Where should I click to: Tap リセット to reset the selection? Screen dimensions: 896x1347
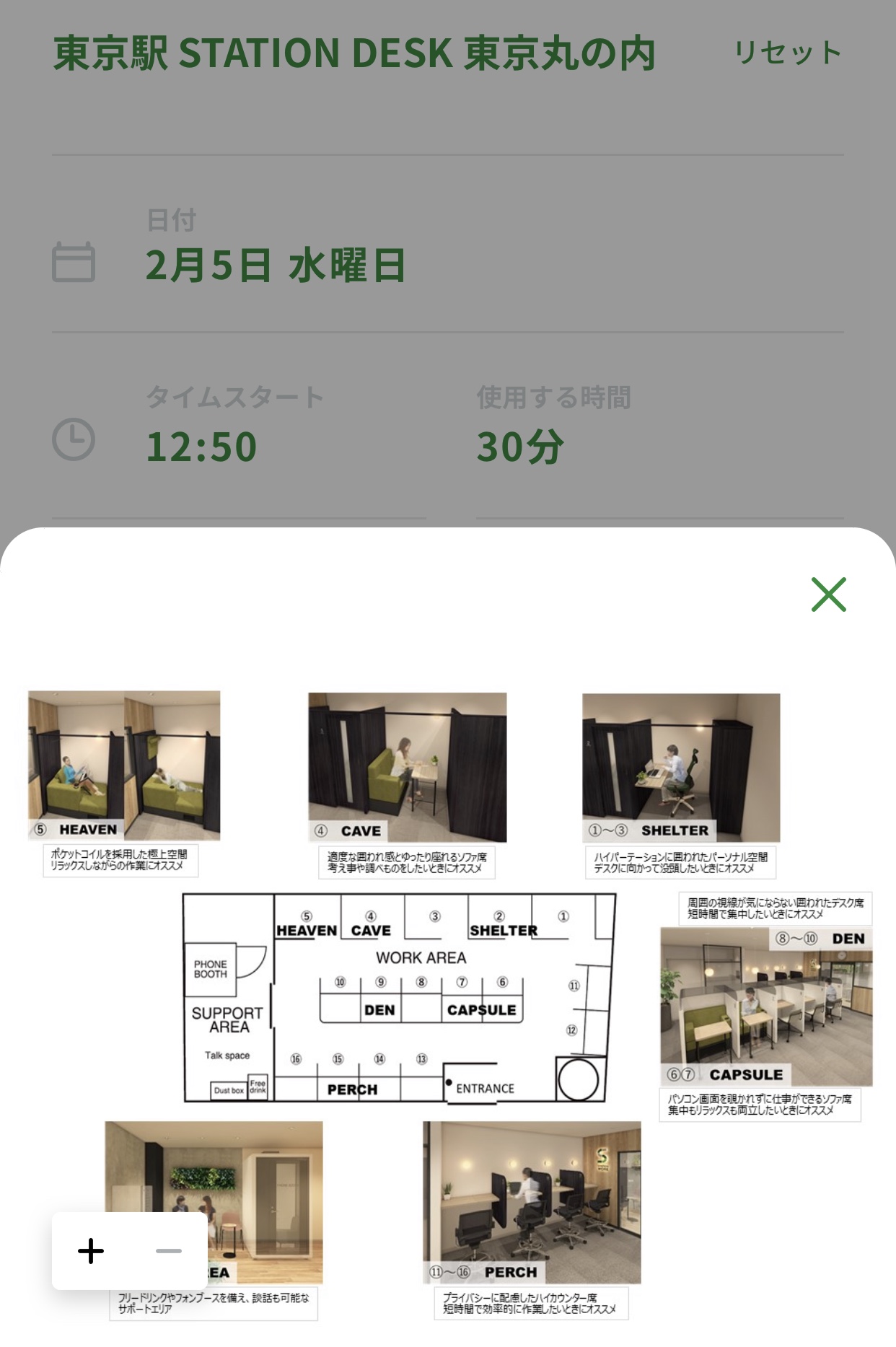click(x=787, y=53)
